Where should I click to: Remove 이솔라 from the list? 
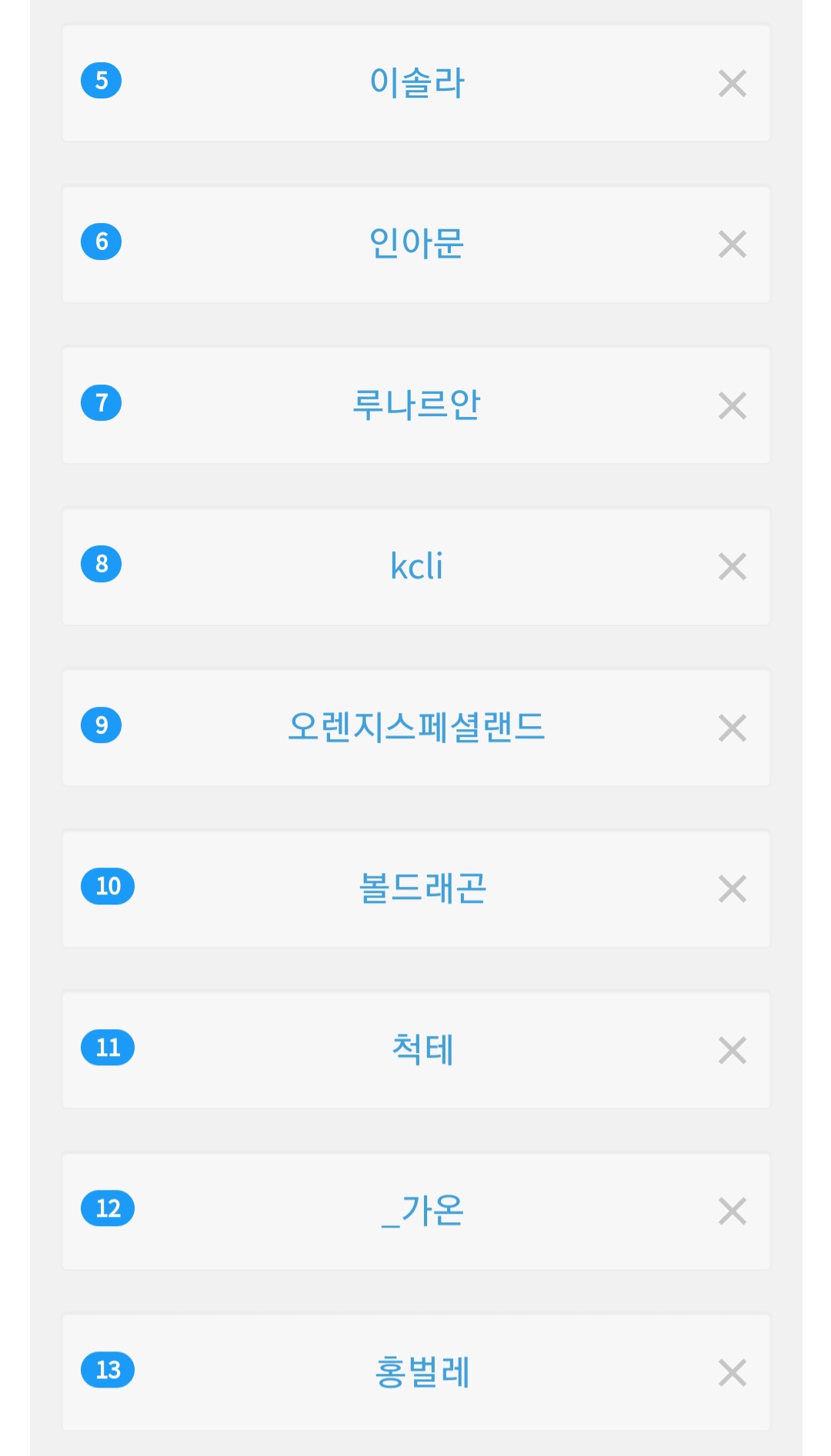coord(732,83)
